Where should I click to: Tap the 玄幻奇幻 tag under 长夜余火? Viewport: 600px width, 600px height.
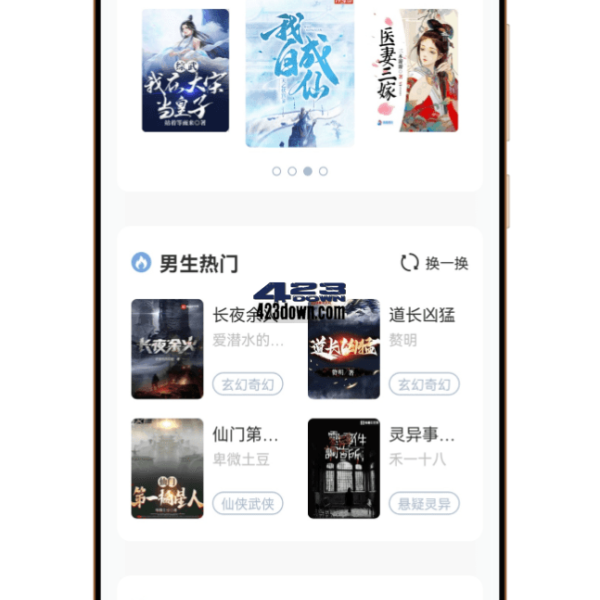pos(247,384)
